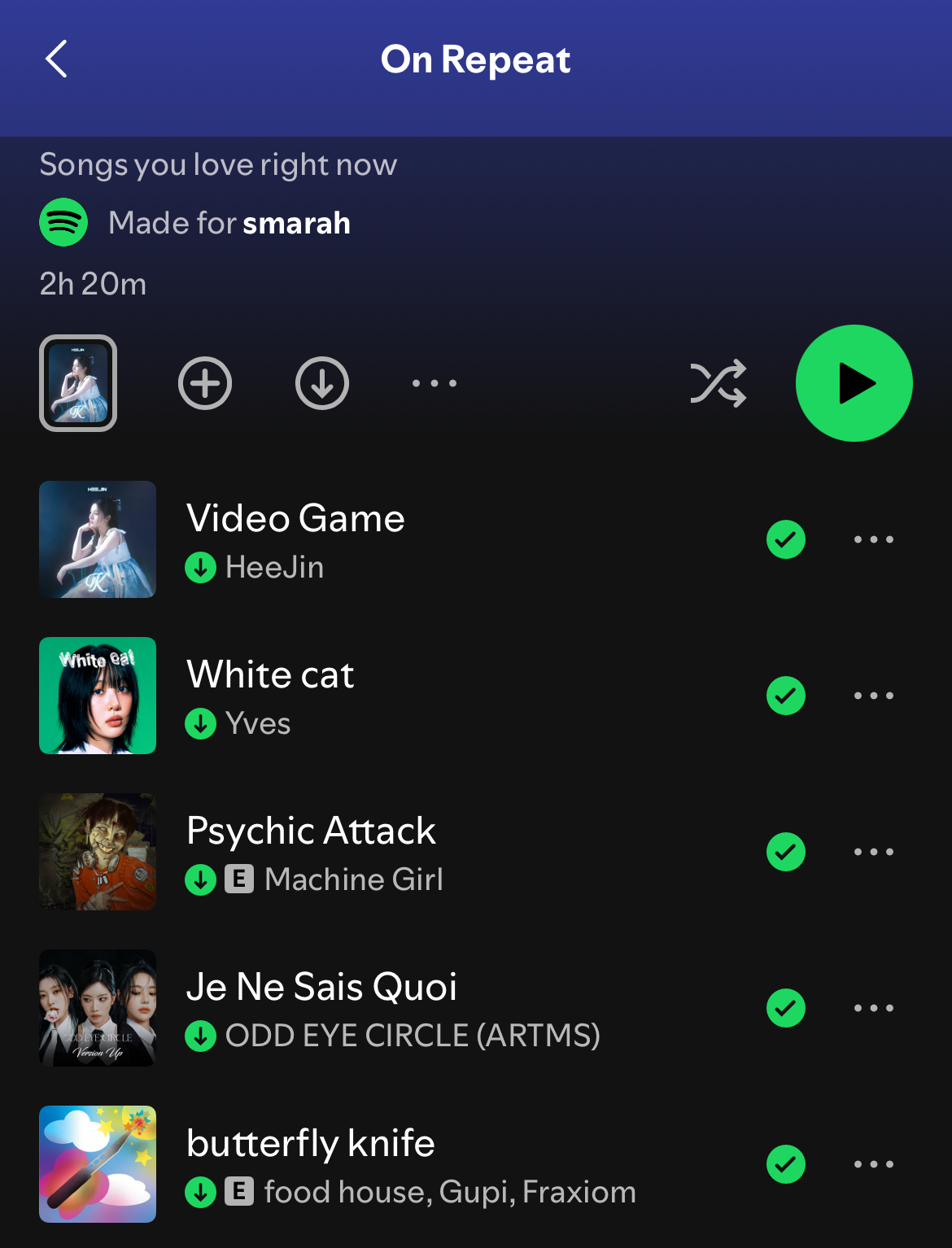Screen dimensions: 952x1248
Task: Add On Repeat playlist to library
Action: pos(205,383)
